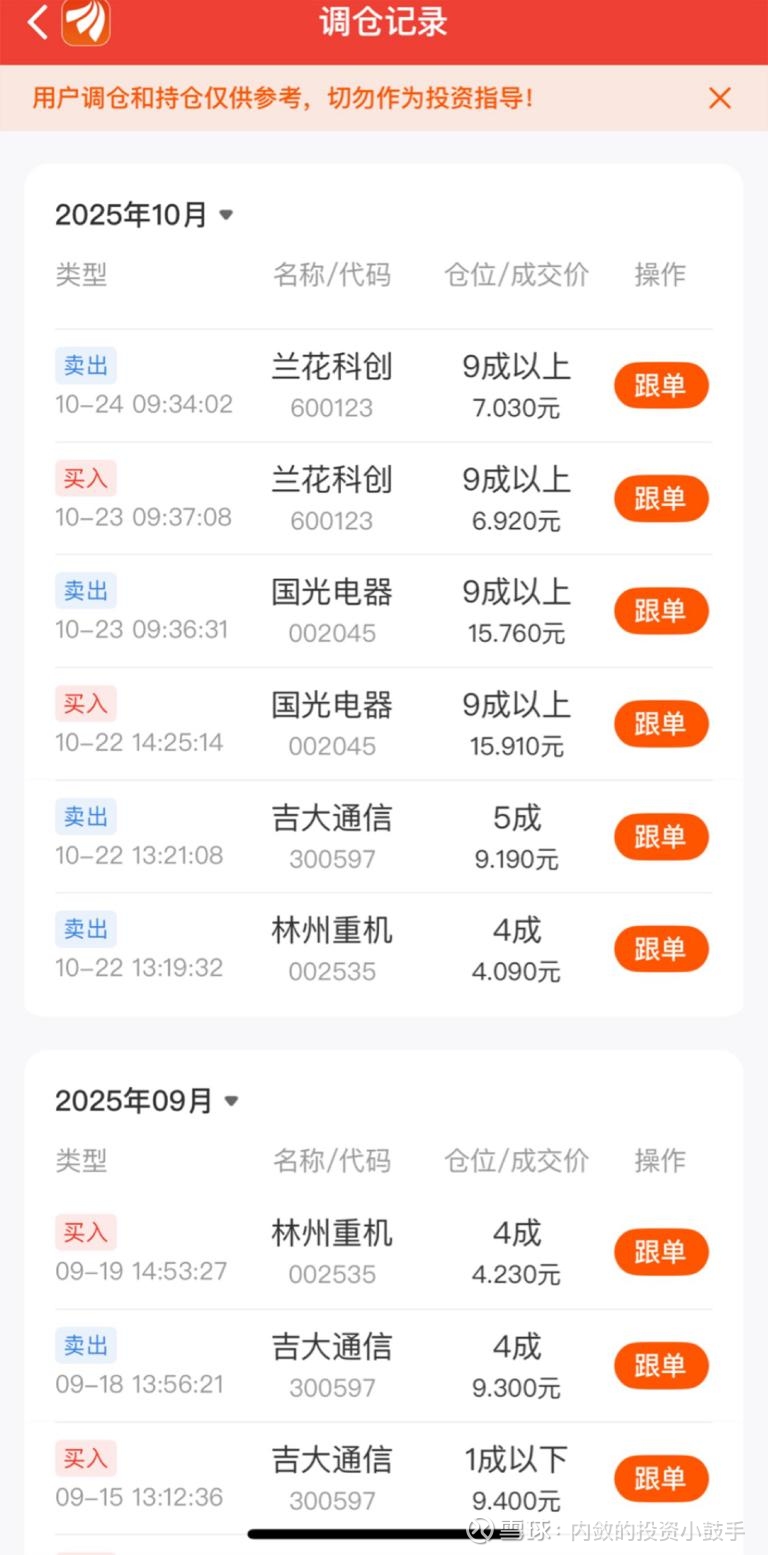Tap 跟单 for 兰花科创 buy at 6.920元

pos(661,499)
